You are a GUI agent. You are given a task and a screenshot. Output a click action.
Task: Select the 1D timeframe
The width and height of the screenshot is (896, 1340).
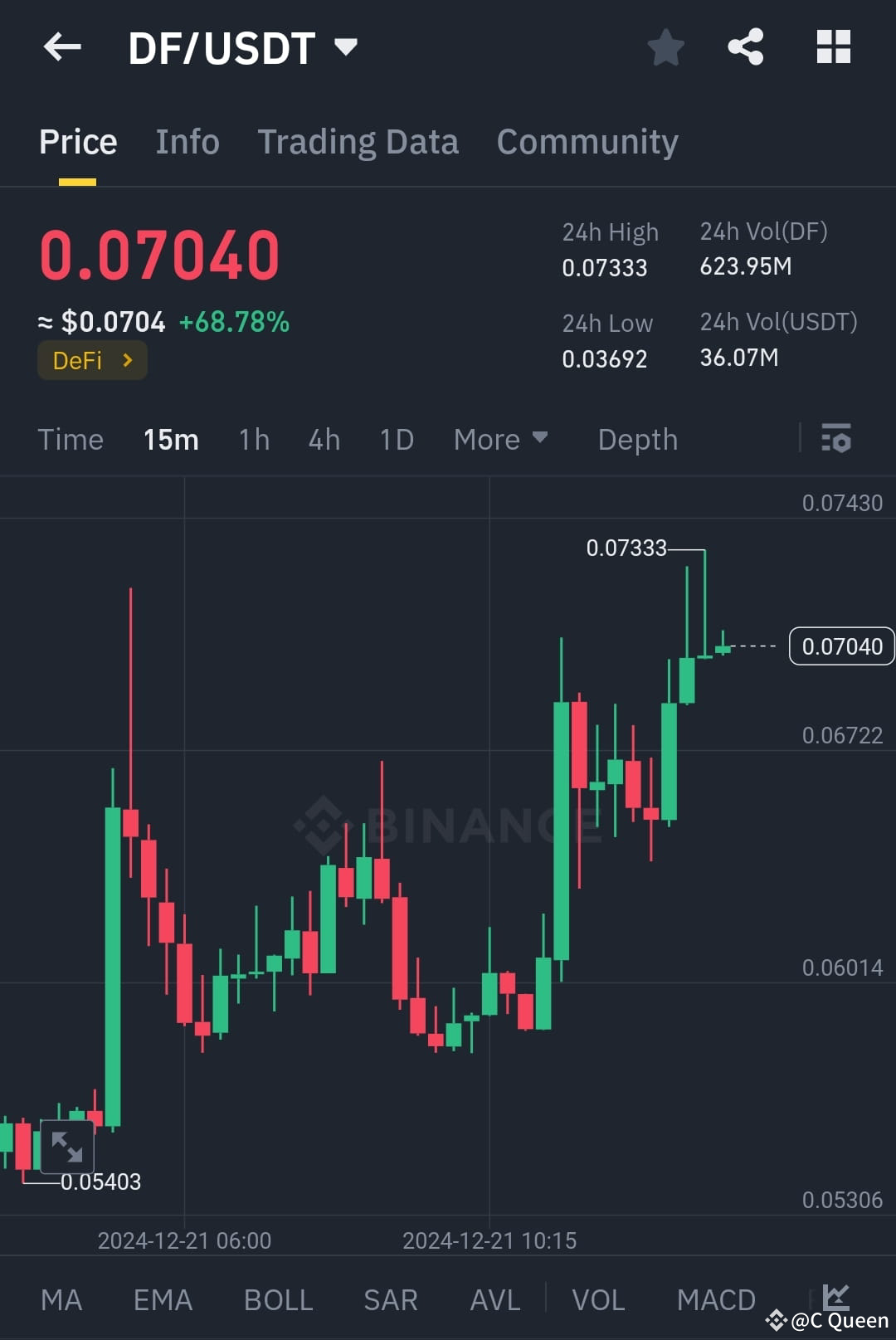(396, 439)
